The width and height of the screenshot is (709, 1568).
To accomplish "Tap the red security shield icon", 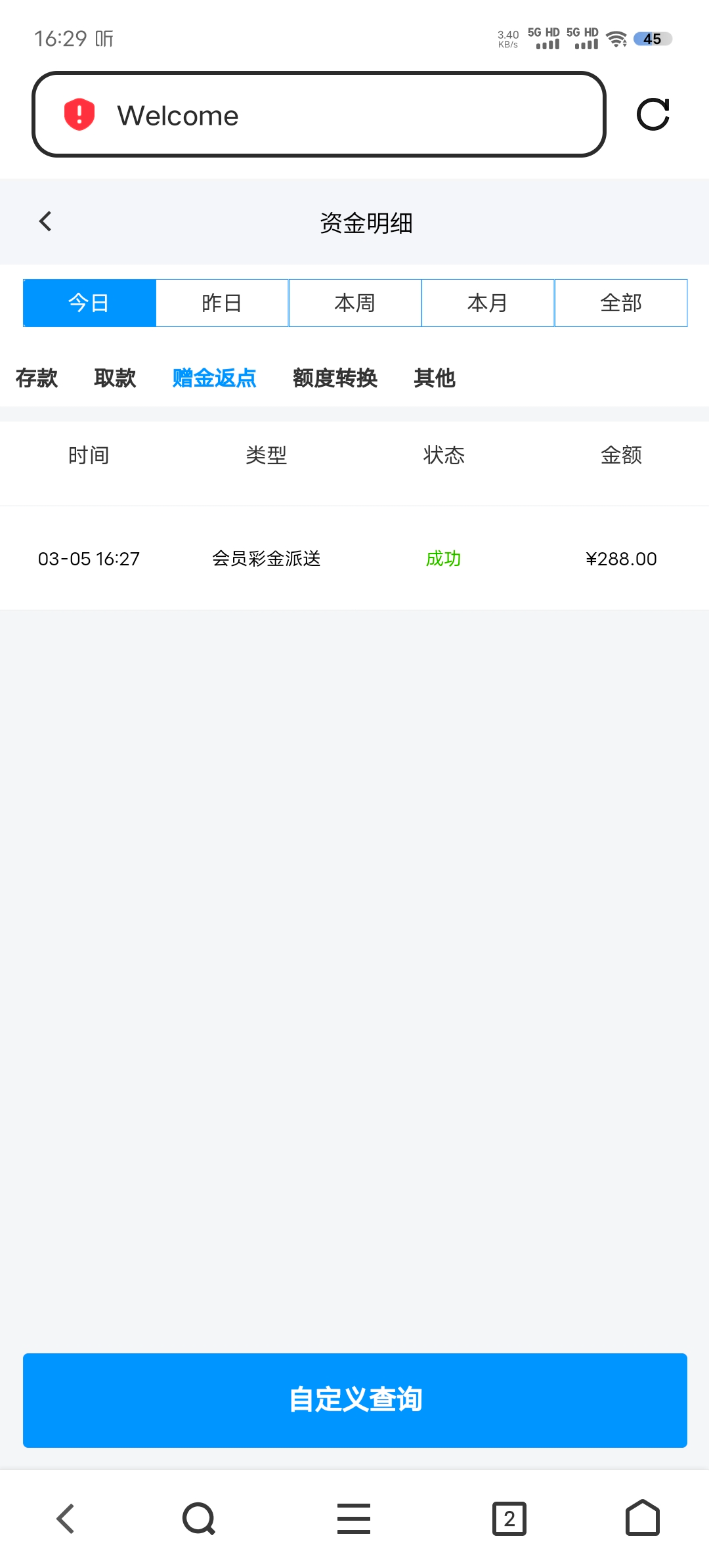I will coord(79,114).
